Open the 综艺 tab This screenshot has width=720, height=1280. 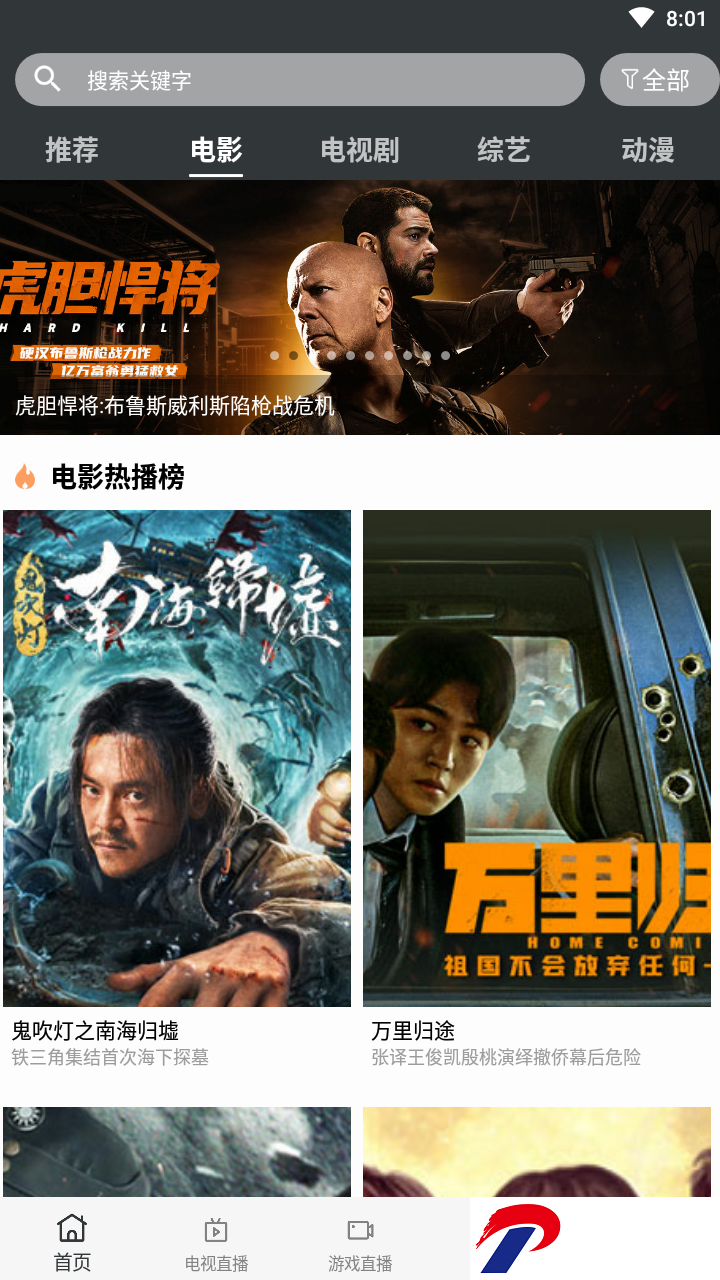(x=503, y=150)
